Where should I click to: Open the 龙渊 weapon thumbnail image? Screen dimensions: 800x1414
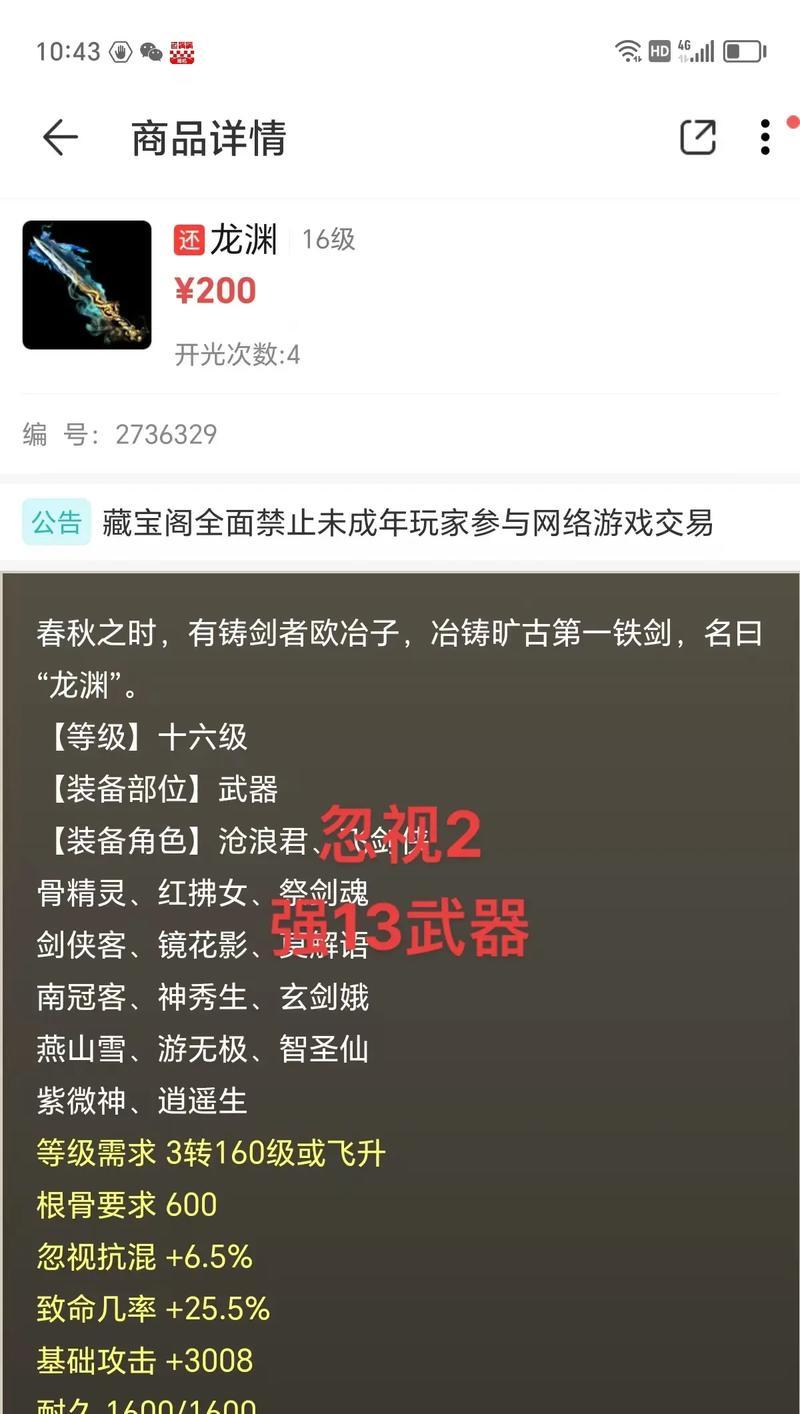coord(87,285)
